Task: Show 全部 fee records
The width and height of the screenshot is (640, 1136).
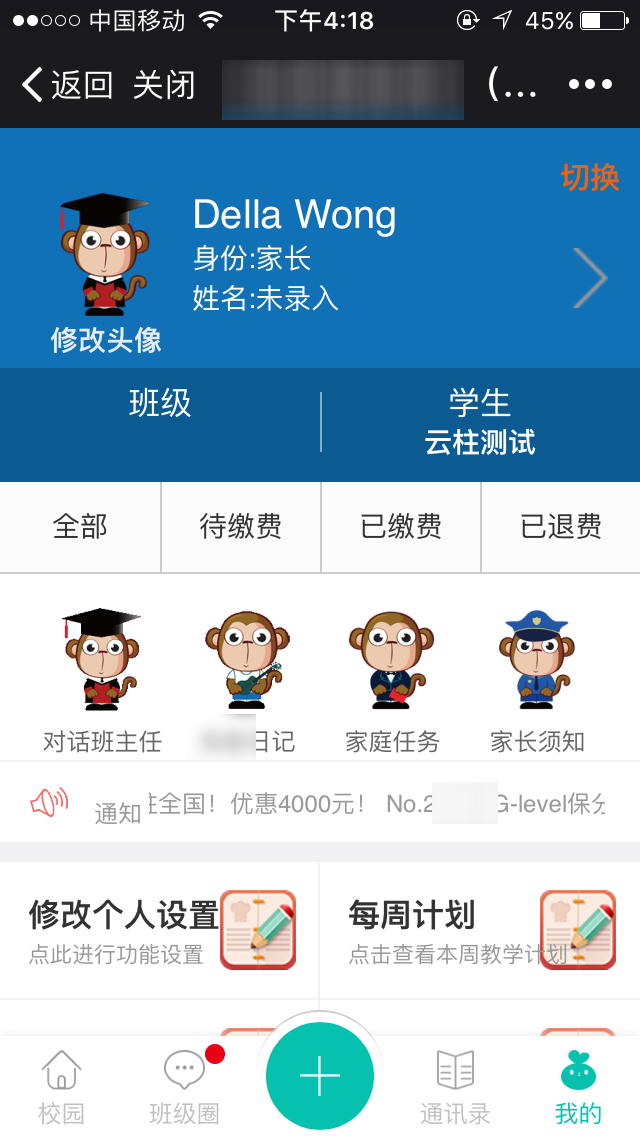Action: [x=80, y=527]
